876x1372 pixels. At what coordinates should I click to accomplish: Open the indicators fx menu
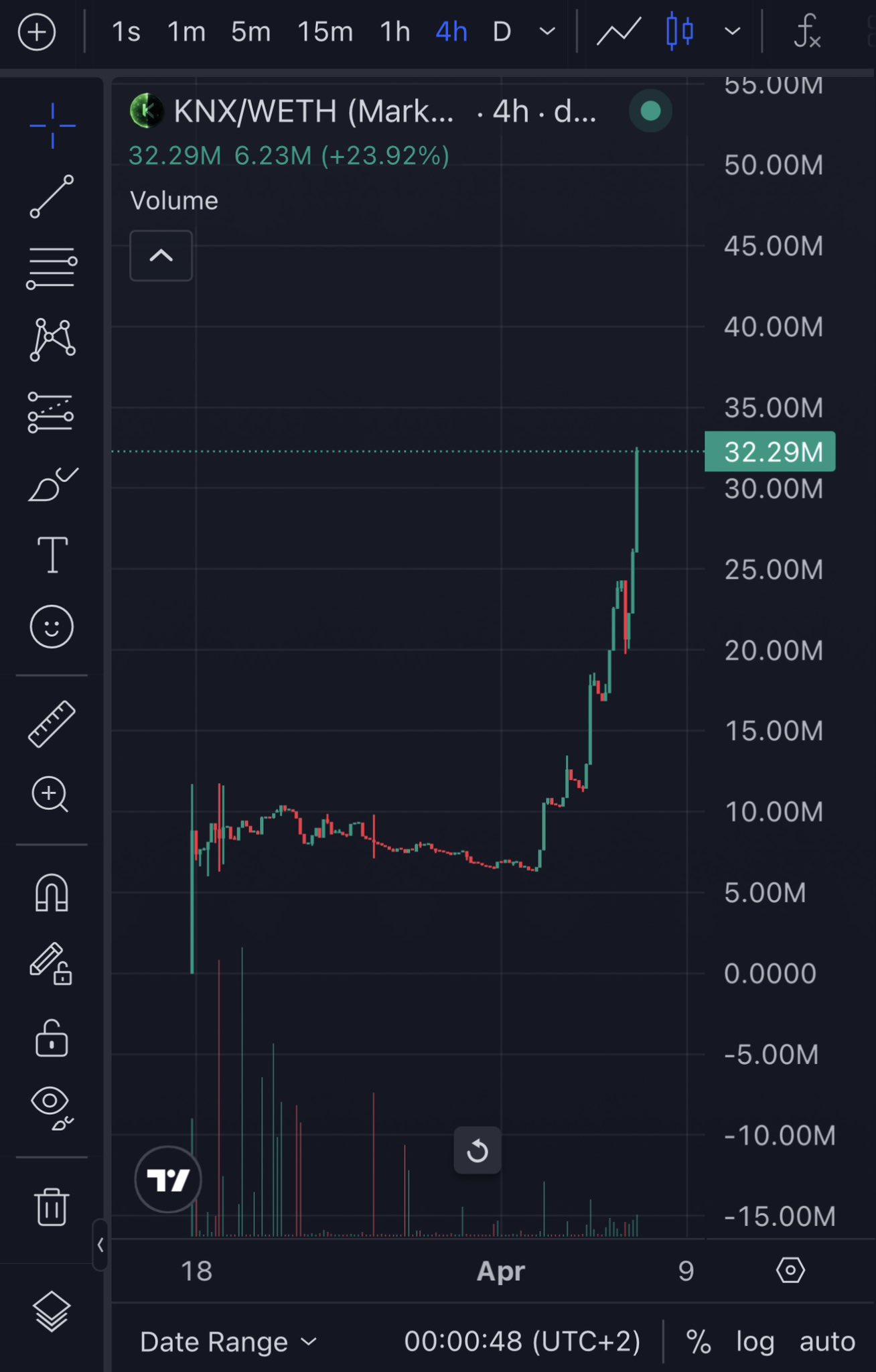pos(806,32)
